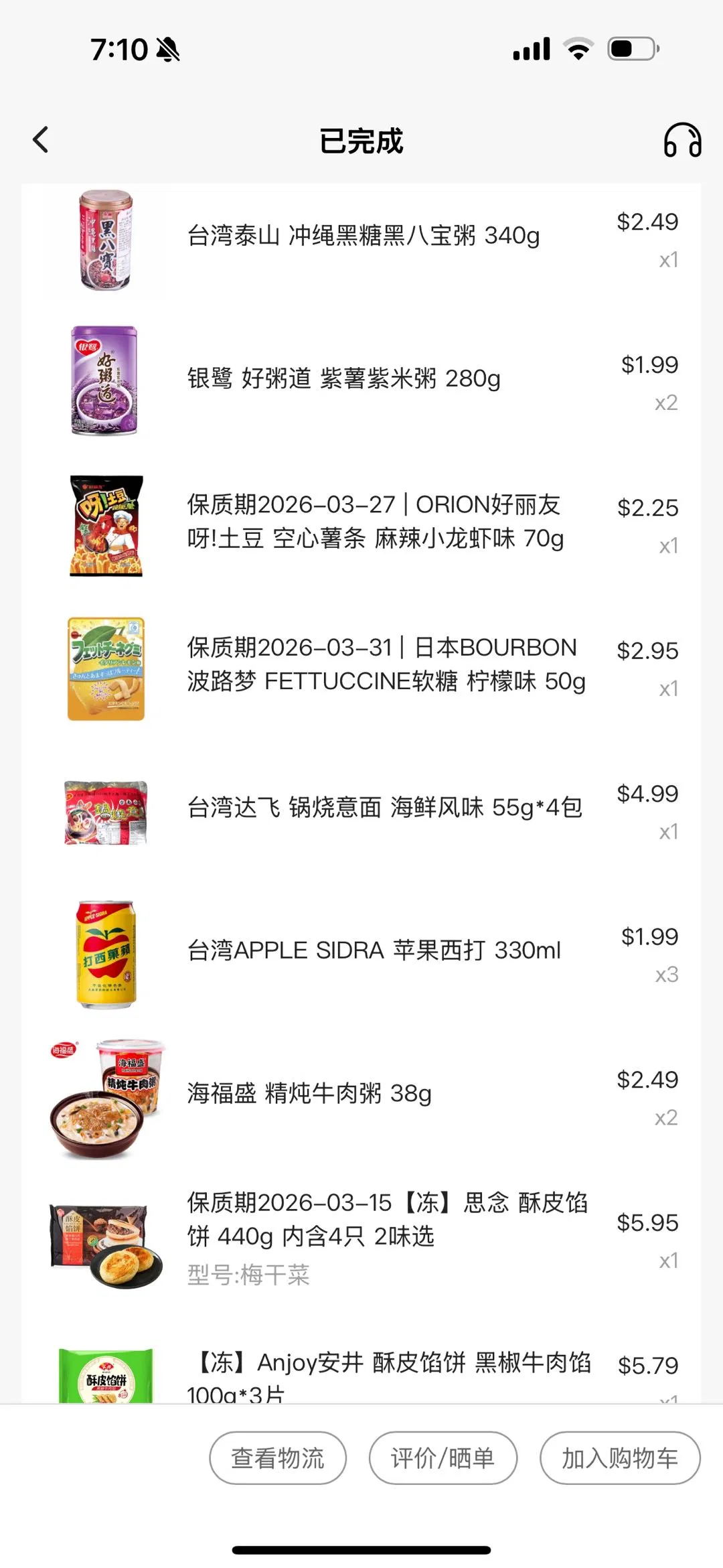This screenshot has width=723, height=1568.
Task: Go back from the 已完成 order page
Action: (x=41, y=140)
